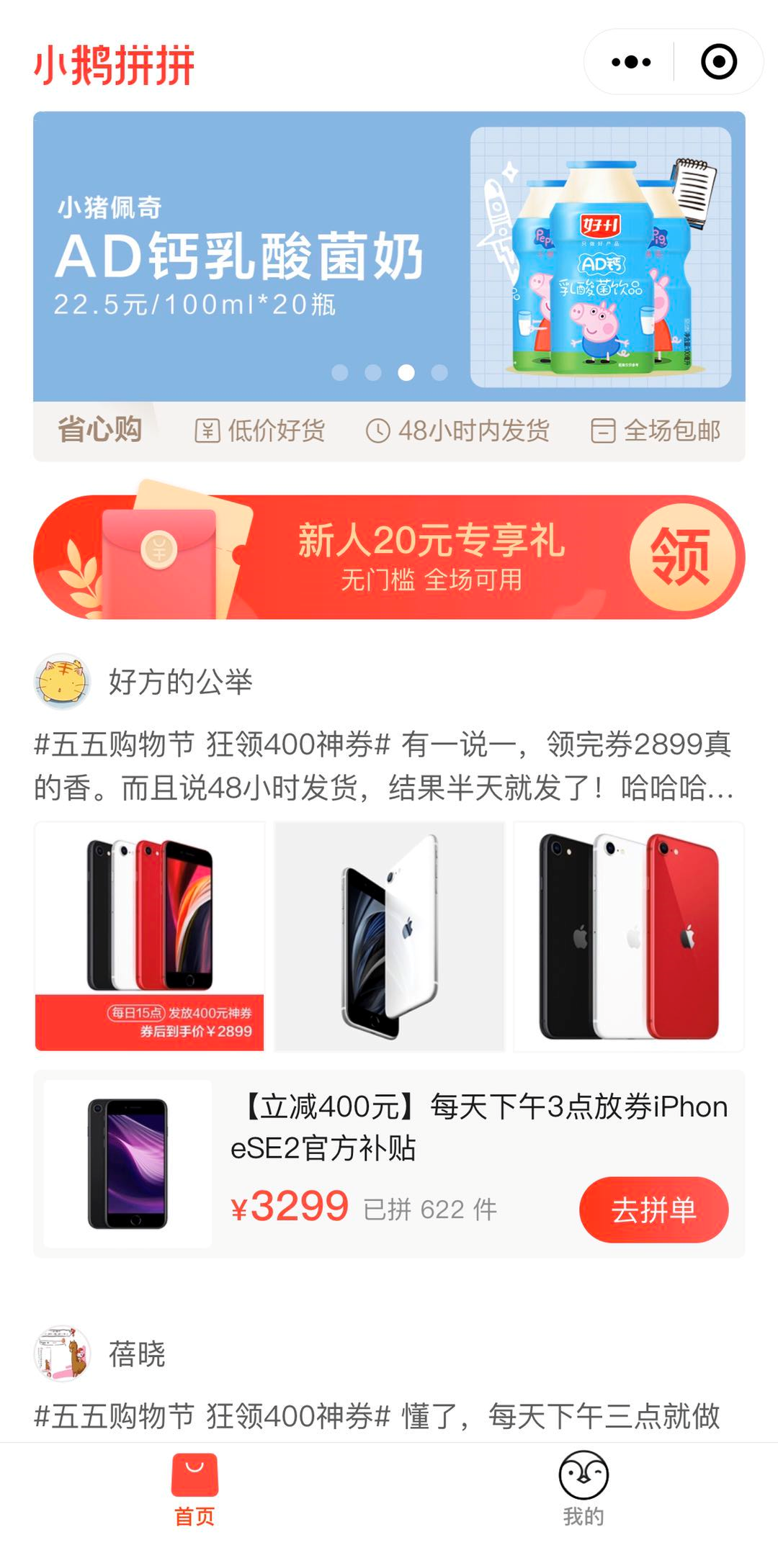
Task: Tap 去拼单 on the iPhone SE2 deal
Action: click(654, 1209)
